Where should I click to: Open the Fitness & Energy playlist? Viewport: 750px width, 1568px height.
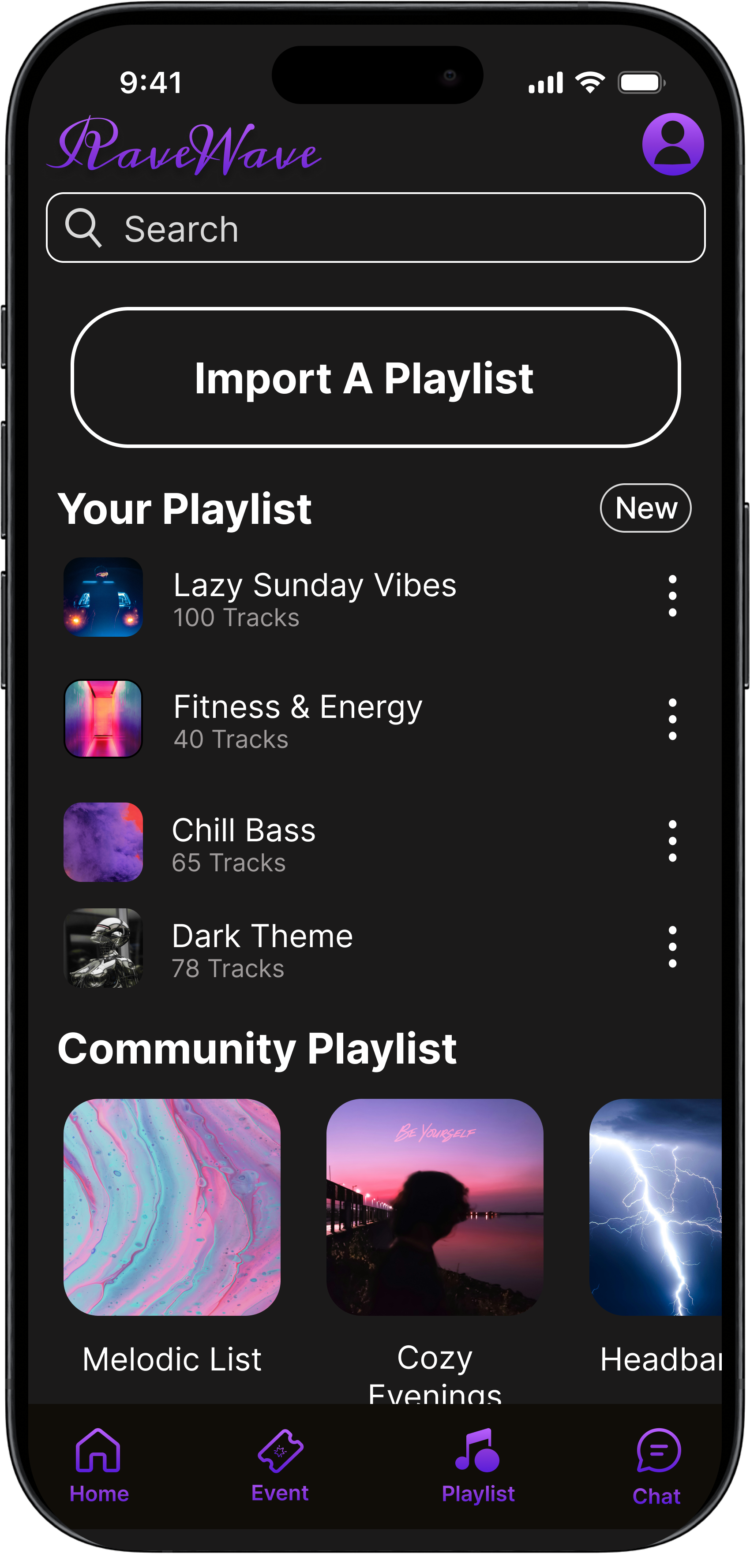pos(297,719)
